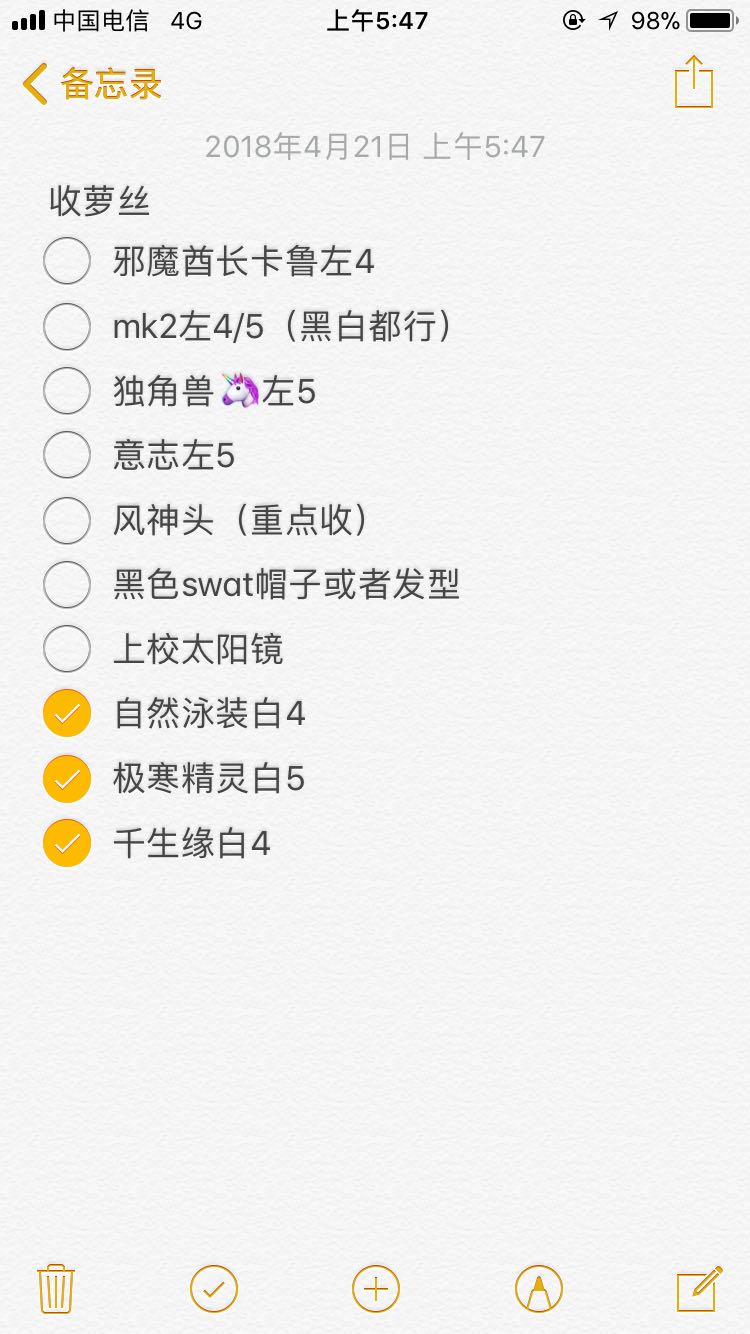
Task: Open the plus attachment menu
Action: [376, 1288]
